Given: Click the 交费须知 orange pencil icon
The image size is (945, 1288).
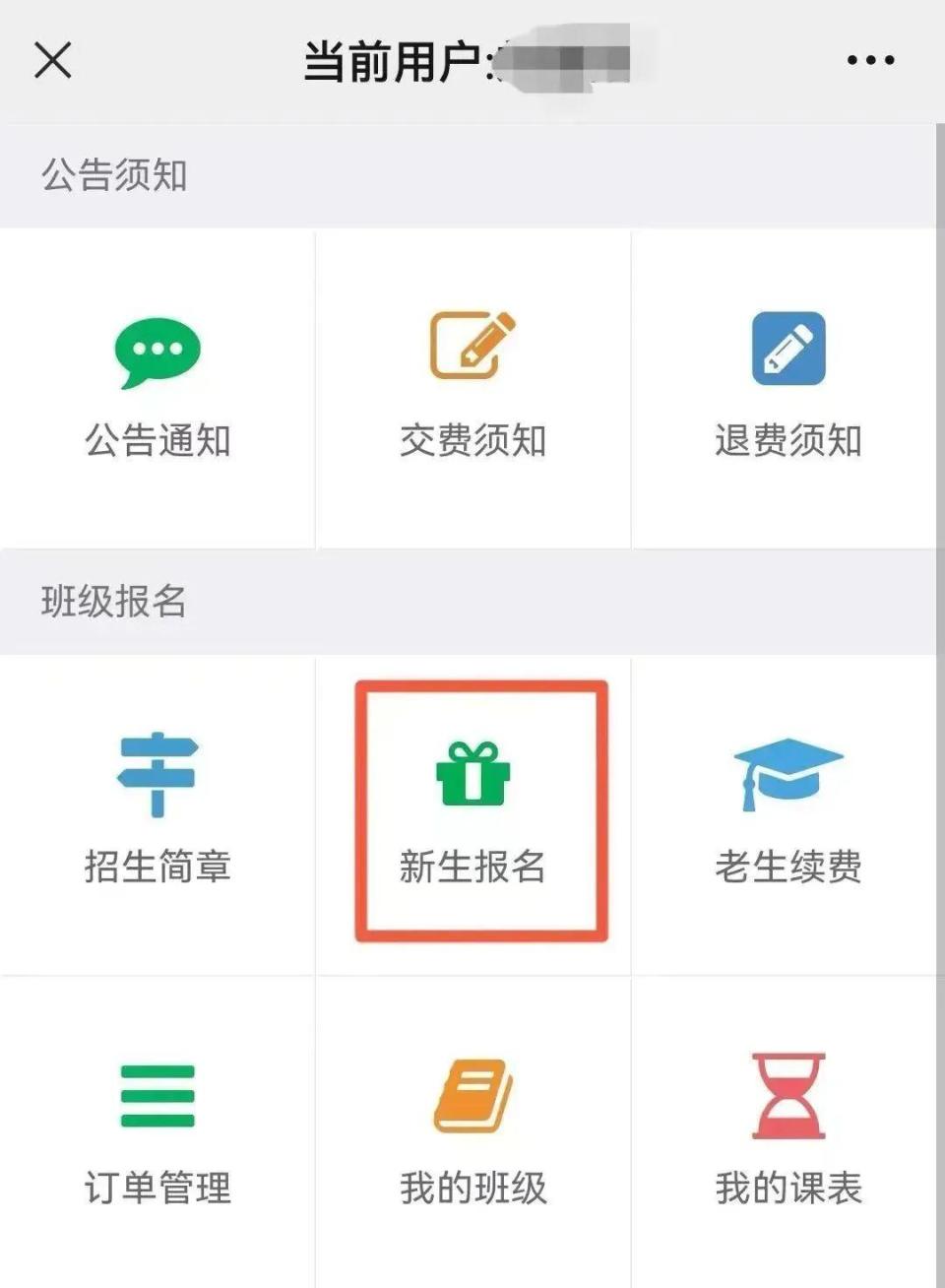Looking at the screenshot, I should click(x=472, y=347).
